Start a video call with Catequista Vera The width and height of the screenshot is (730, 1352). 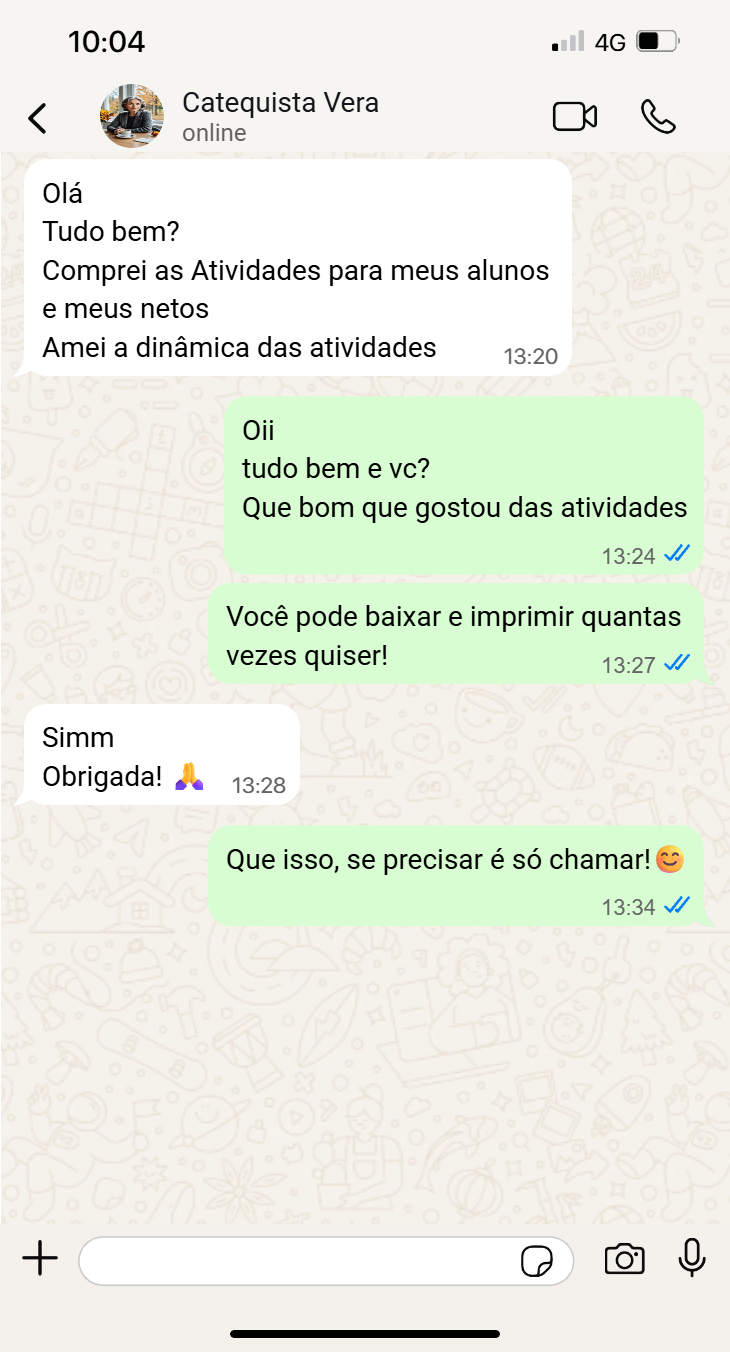[575, 117]
